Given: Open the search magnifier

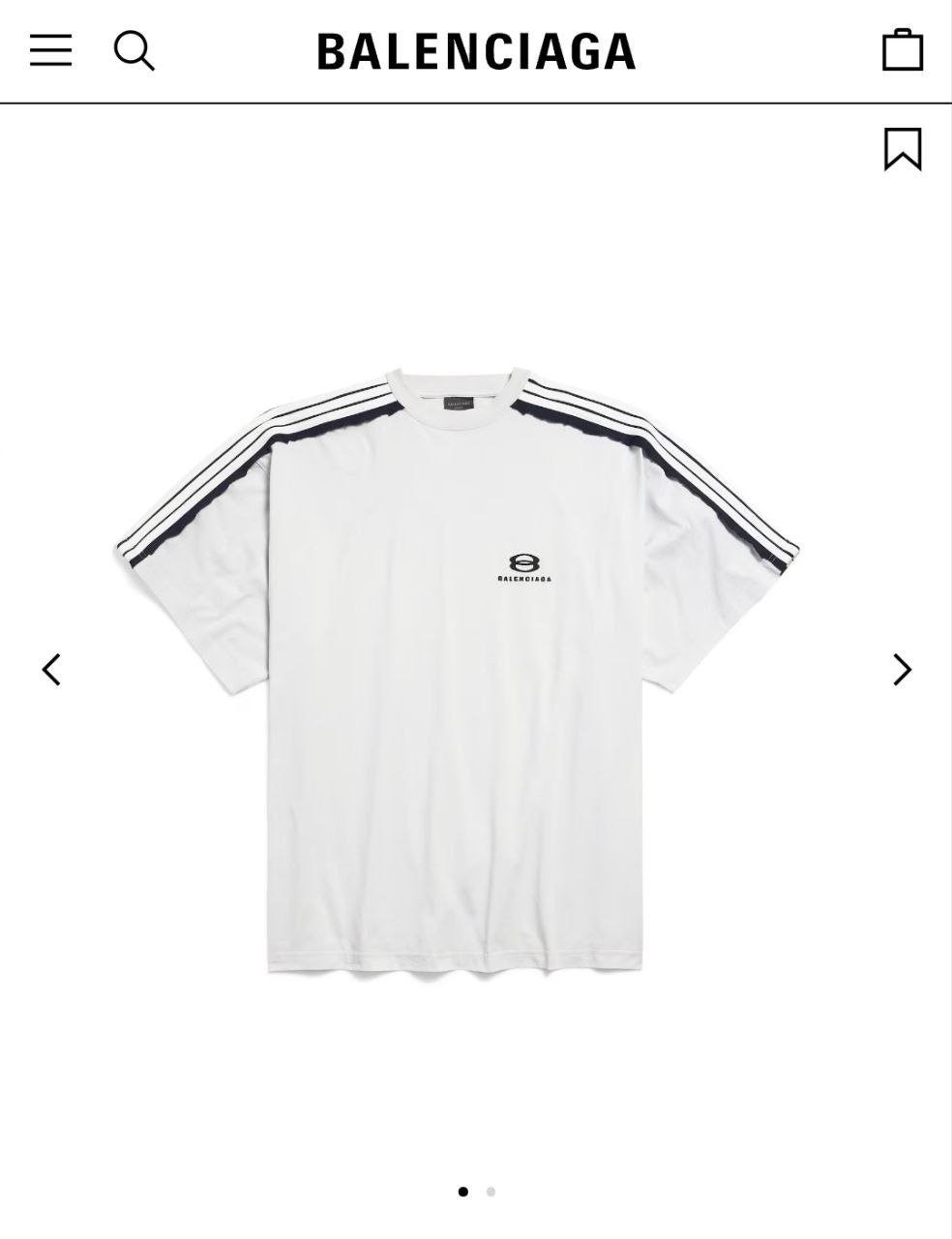Looking at the screenshot, I should 134,50.
